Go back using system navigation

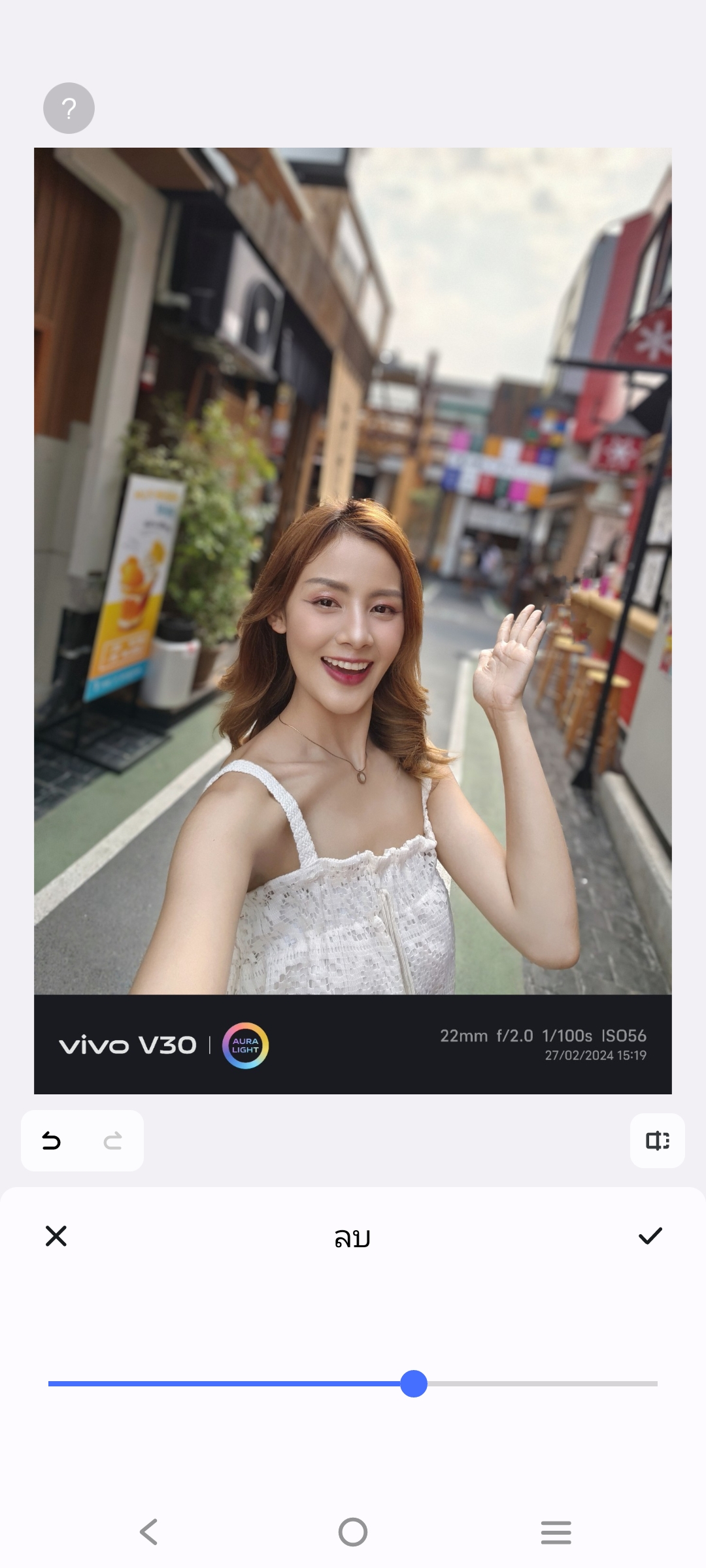point(149,1531)
